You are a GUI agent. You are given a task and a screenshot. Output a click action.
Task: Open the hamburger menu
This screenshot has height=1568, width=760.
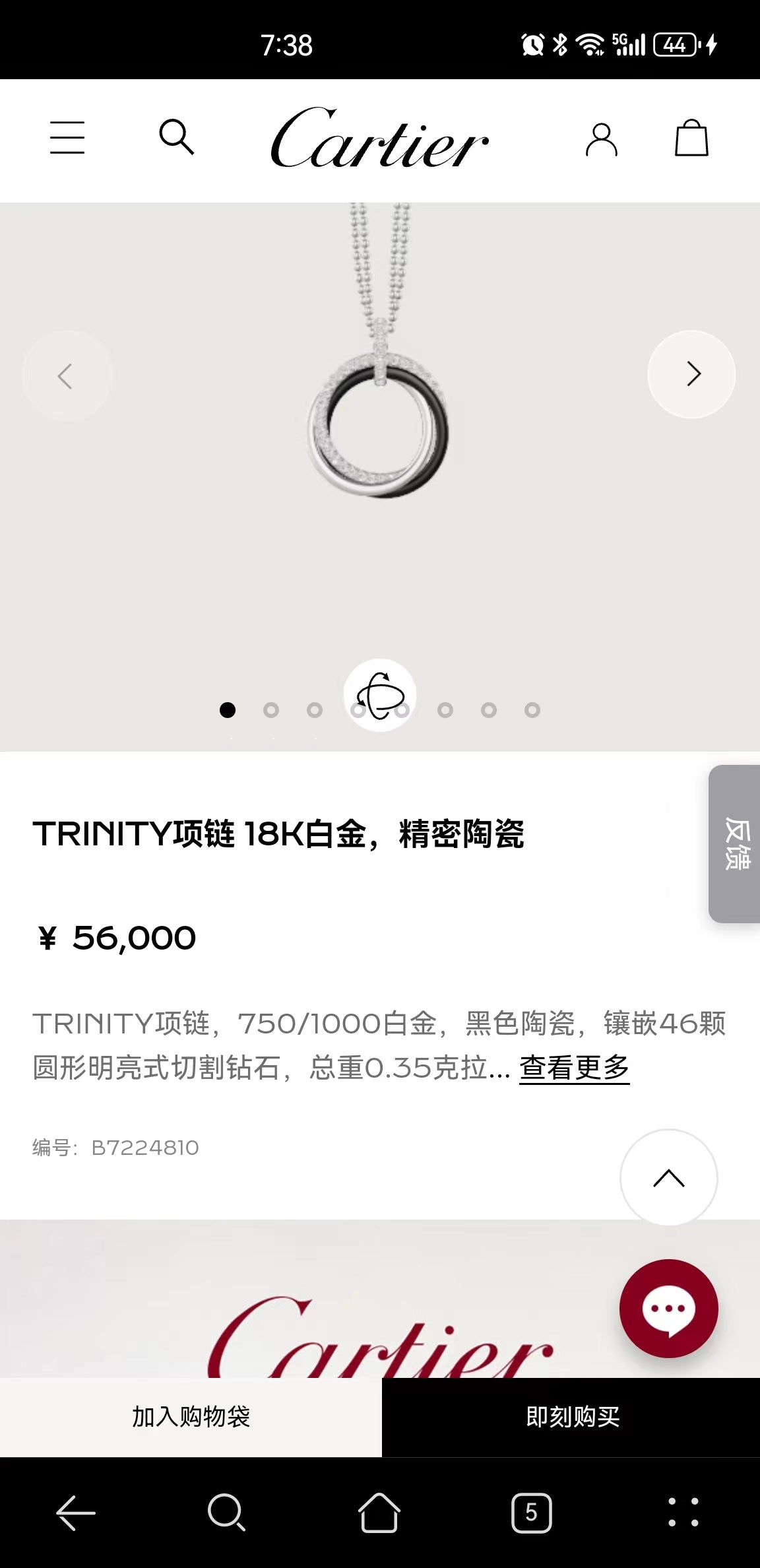coord(67,138)
